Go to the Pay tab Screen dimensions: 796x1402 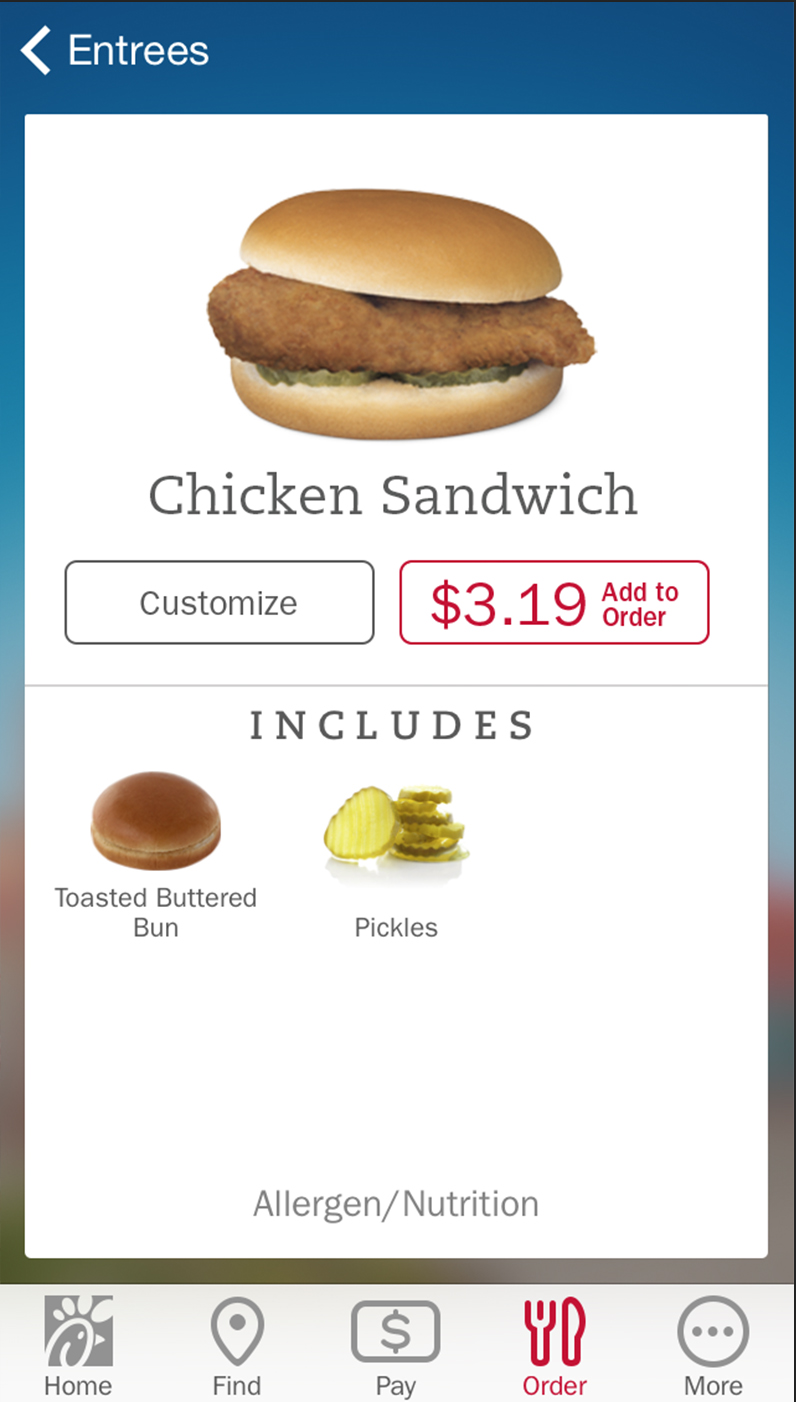click(396, 1345)
